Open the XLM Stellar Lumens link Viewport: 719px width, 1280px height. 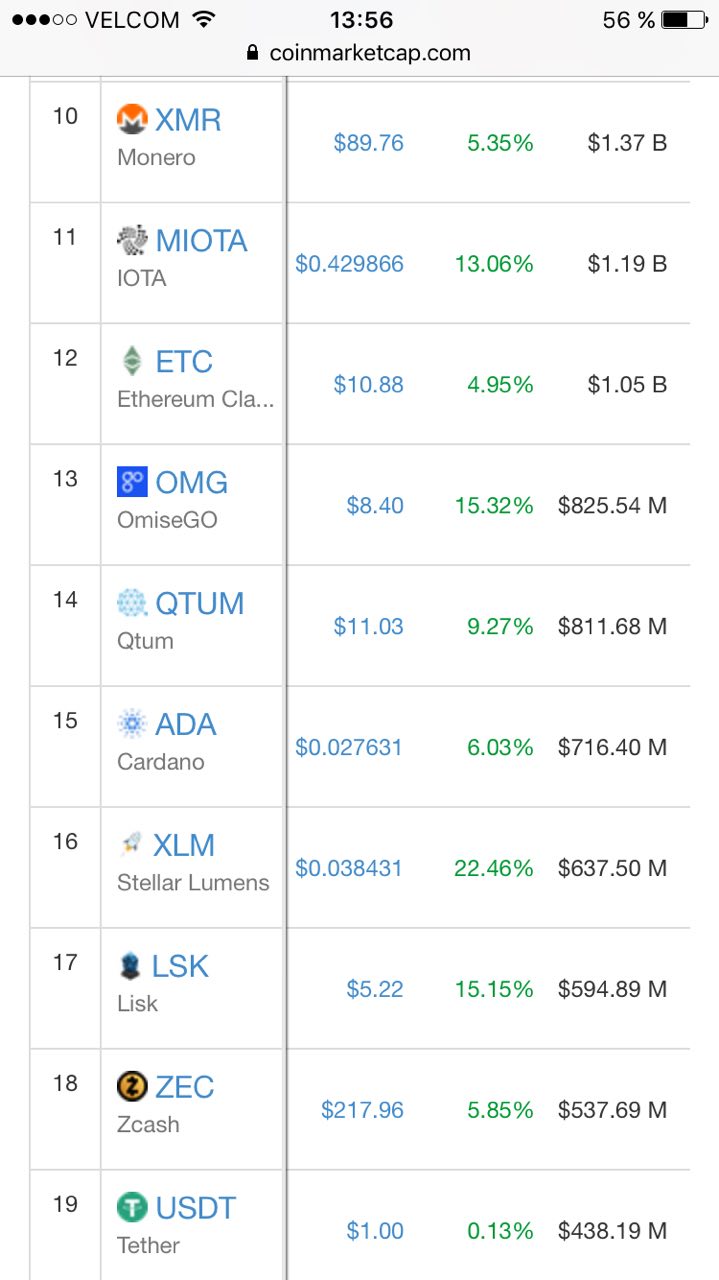[x=184, y=846]
